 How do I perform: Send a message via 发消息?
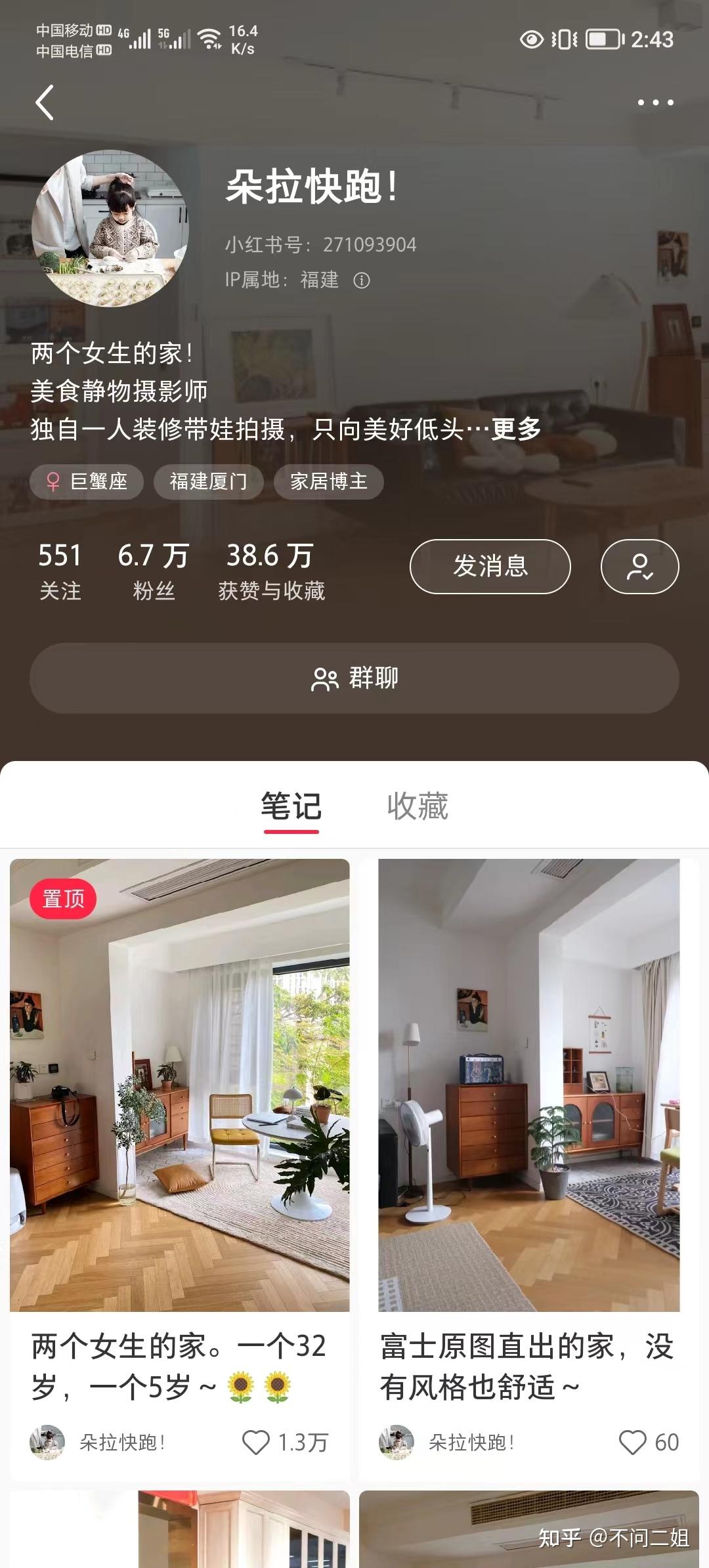click(x=490, y=566)
